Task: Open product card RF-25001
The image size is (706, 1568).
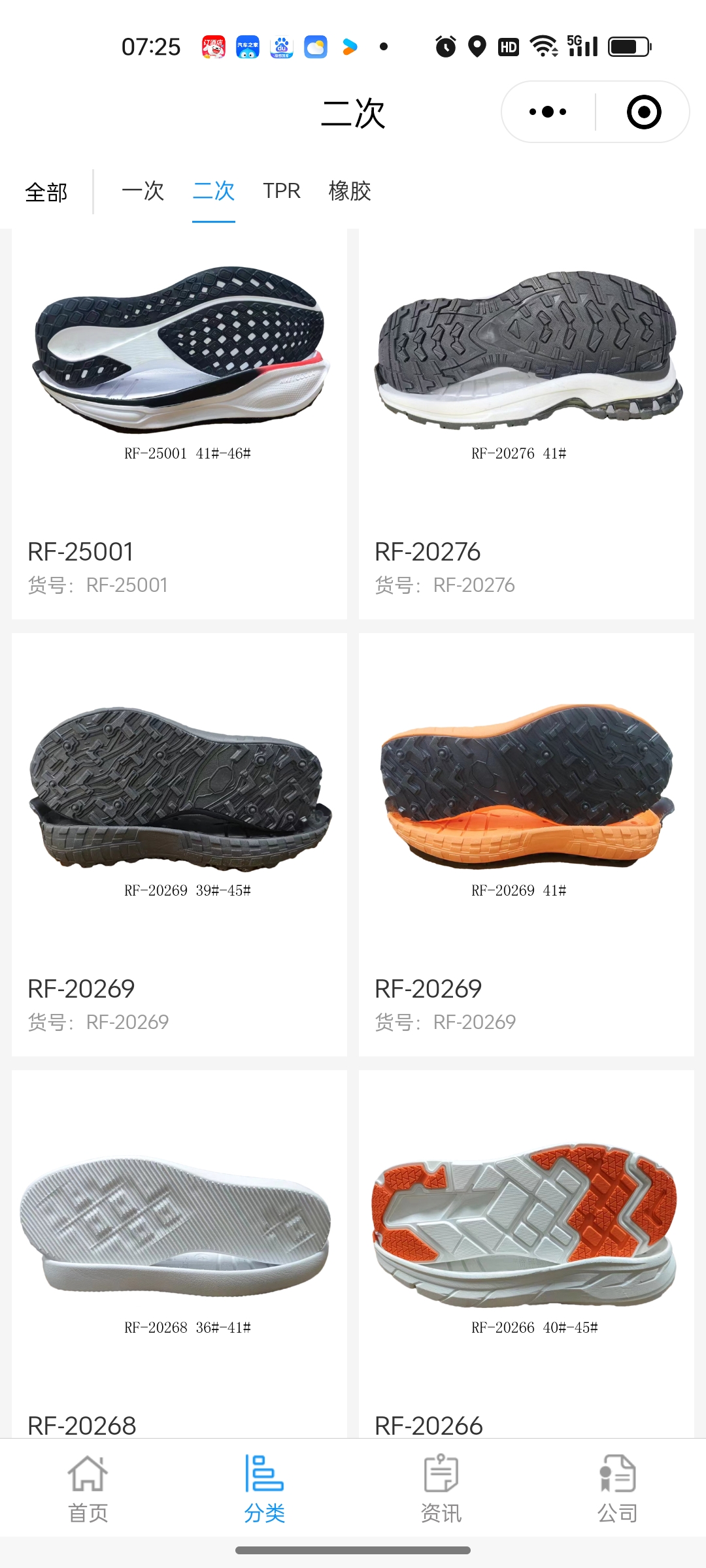Action: 179,425
